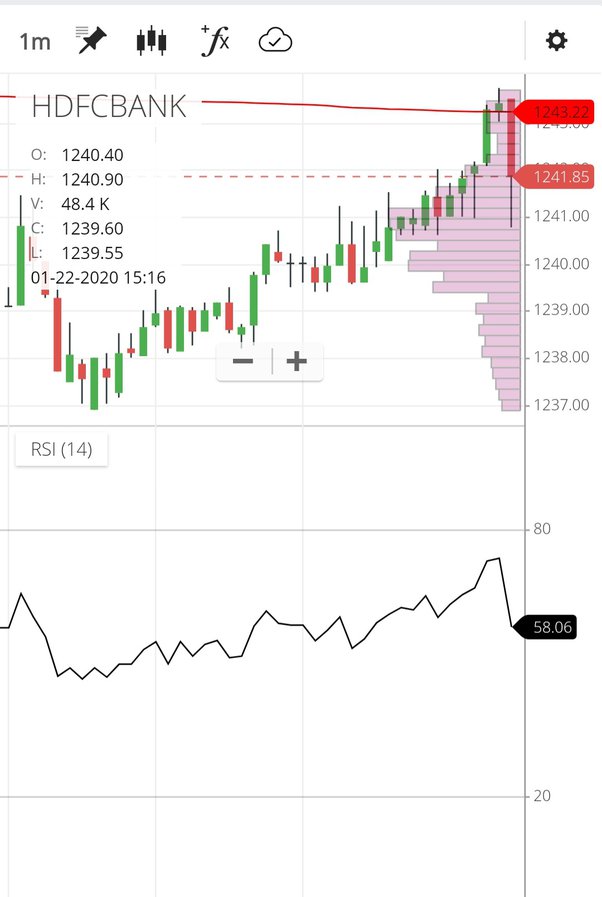Open the RSI (14) indicator label
Viewport: 602px width, 897px height.
coord(61,450)
